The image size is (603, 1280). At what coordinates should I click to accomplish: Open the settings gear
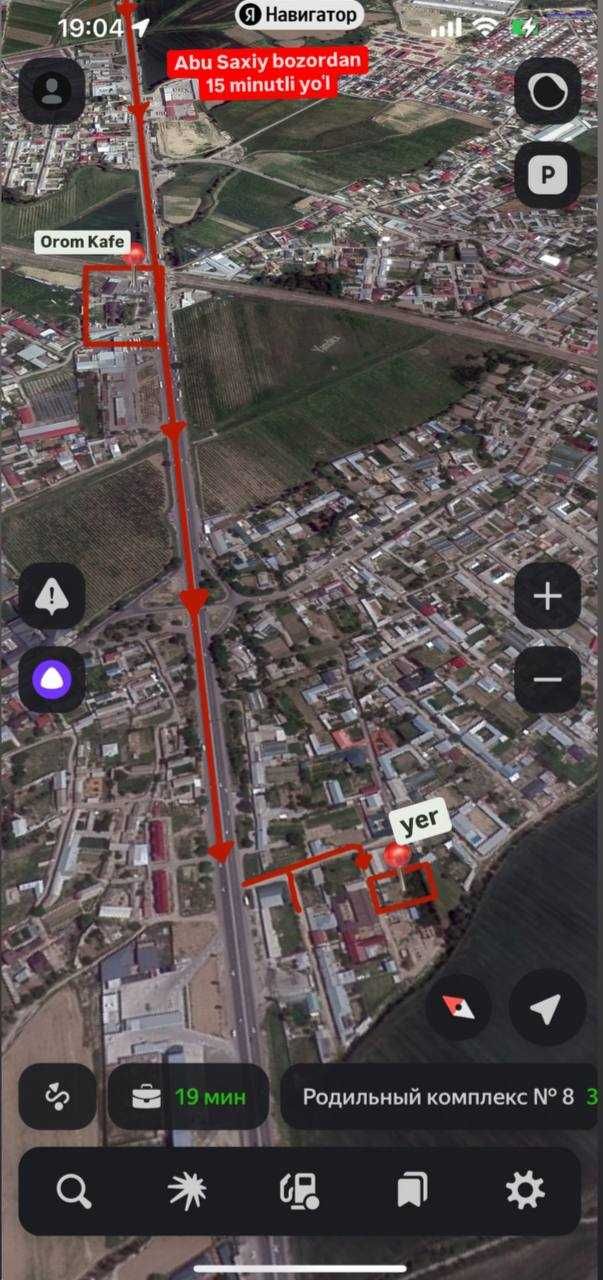pyautogui.click(x=525, y=1190)
